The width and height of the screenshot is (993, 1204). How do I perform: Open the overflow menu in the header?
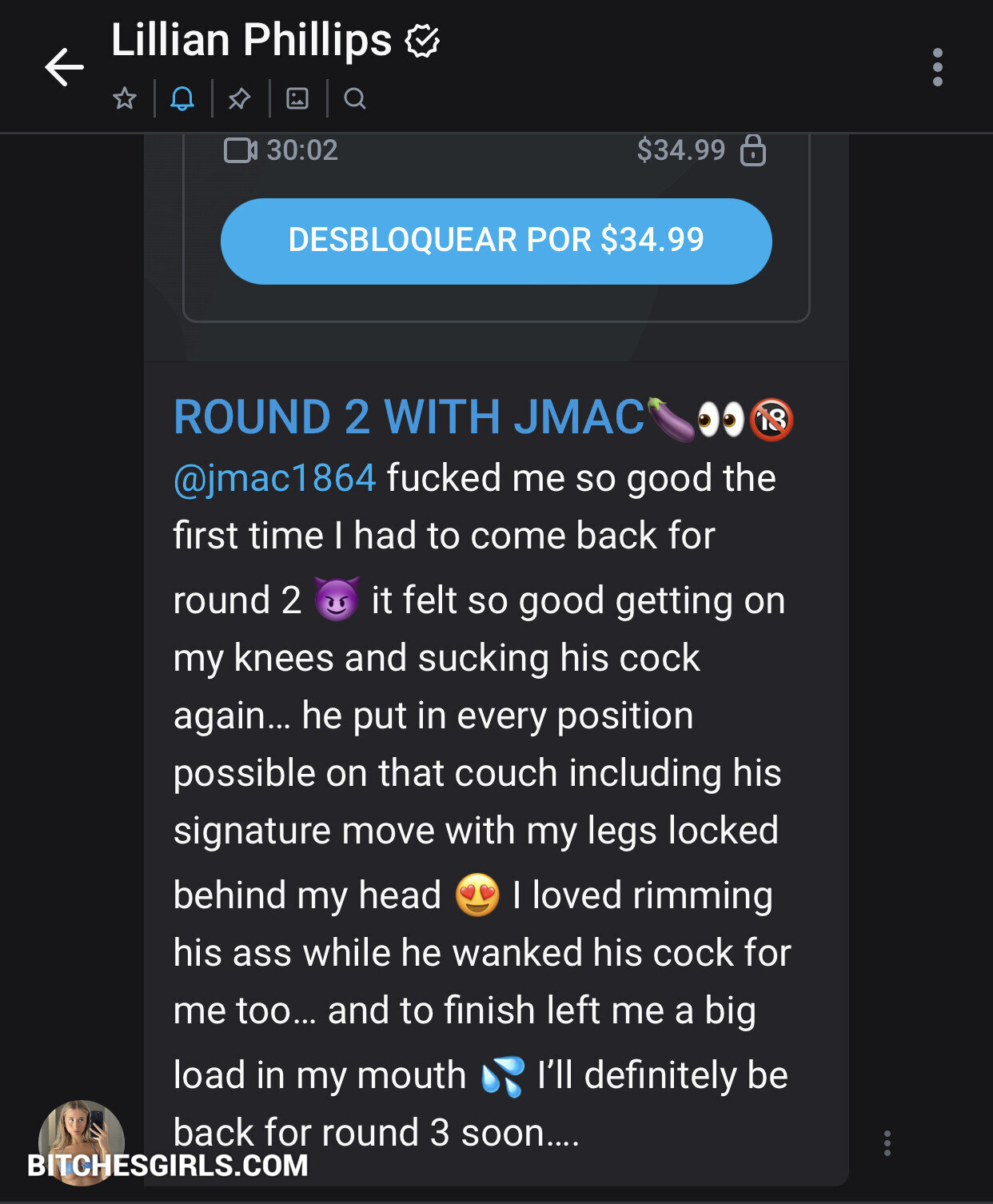937,67
